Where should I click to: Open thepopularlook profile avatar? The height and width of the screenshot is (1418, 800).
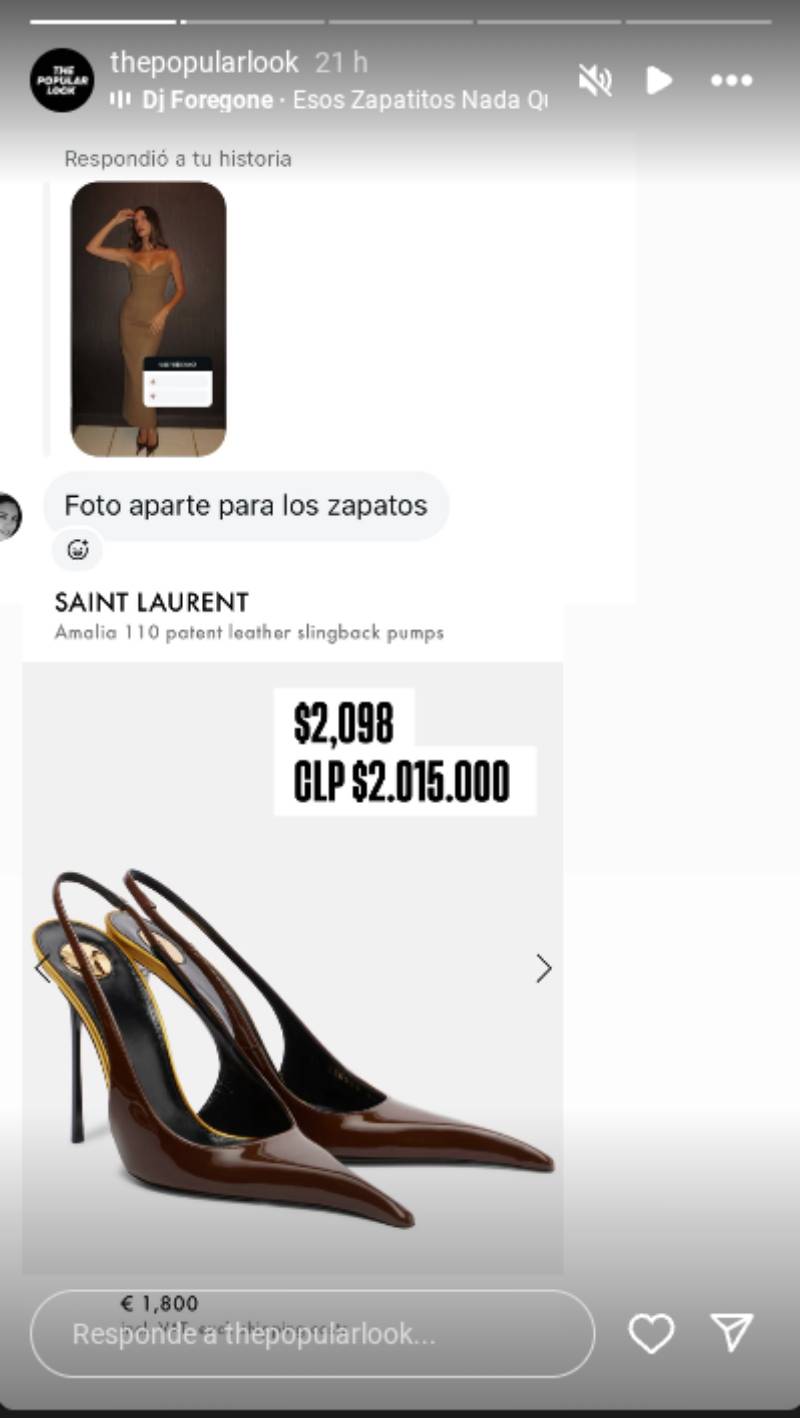(62, 80)
